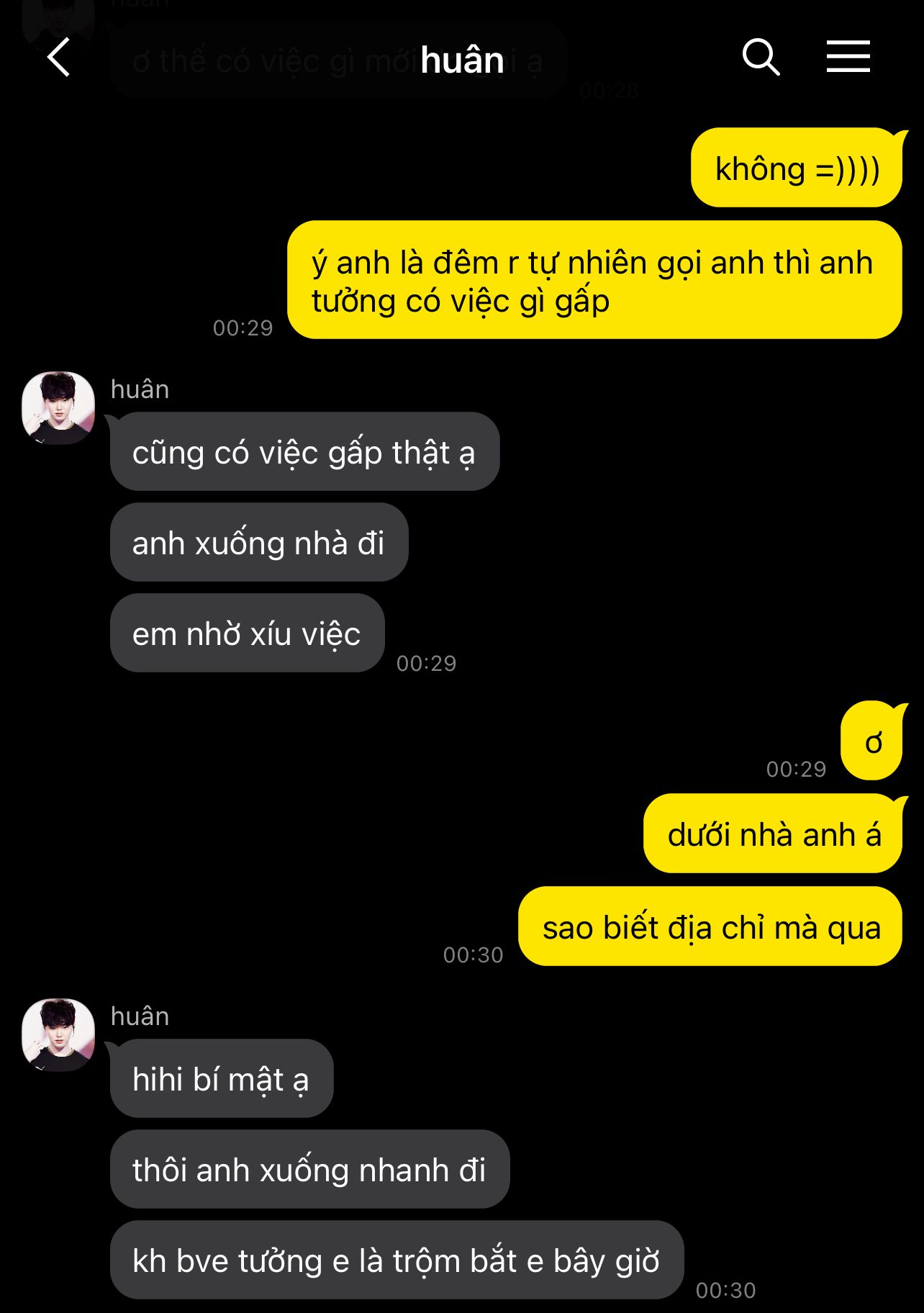This screenshot has height=1313, width=924.
Task: Open huân's avatar above "cũng có việc gấp thật ạ"
Action: (58, 407)
